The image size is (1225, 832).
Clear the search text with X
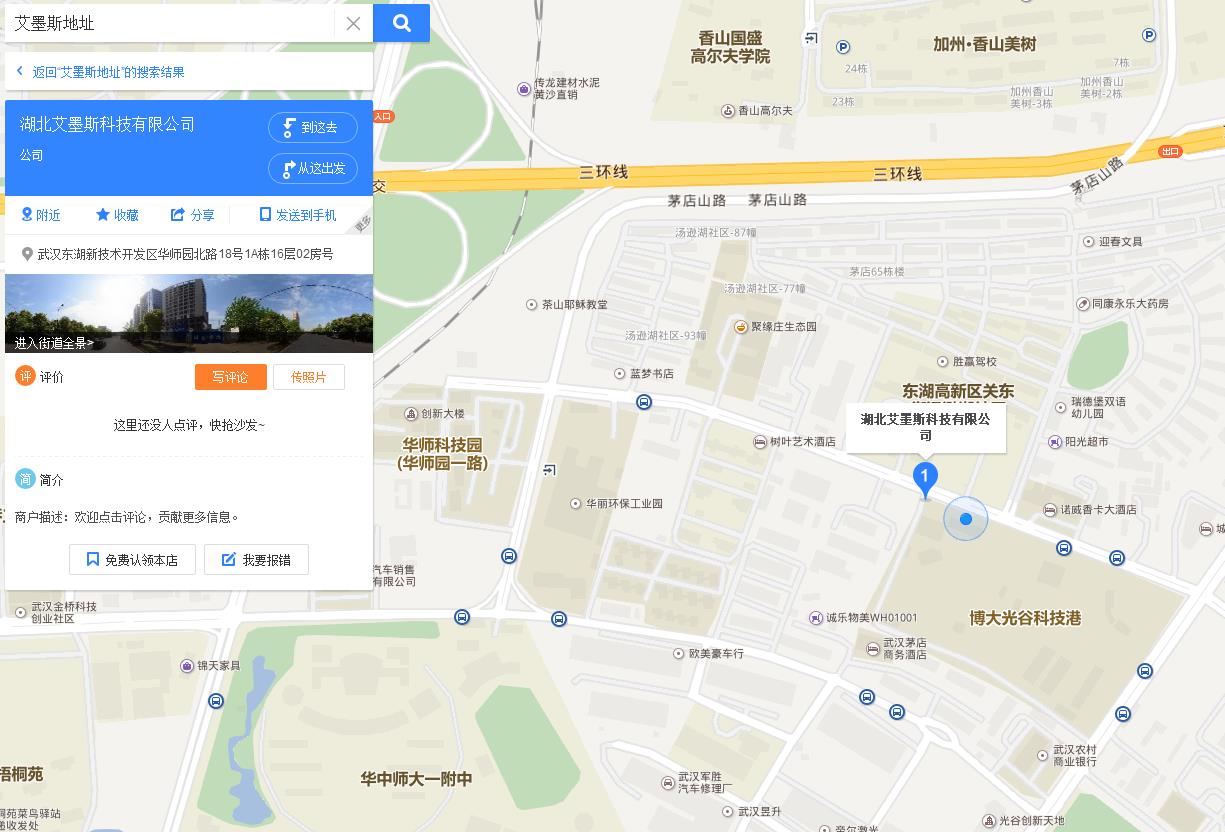[x=353, y=23]
